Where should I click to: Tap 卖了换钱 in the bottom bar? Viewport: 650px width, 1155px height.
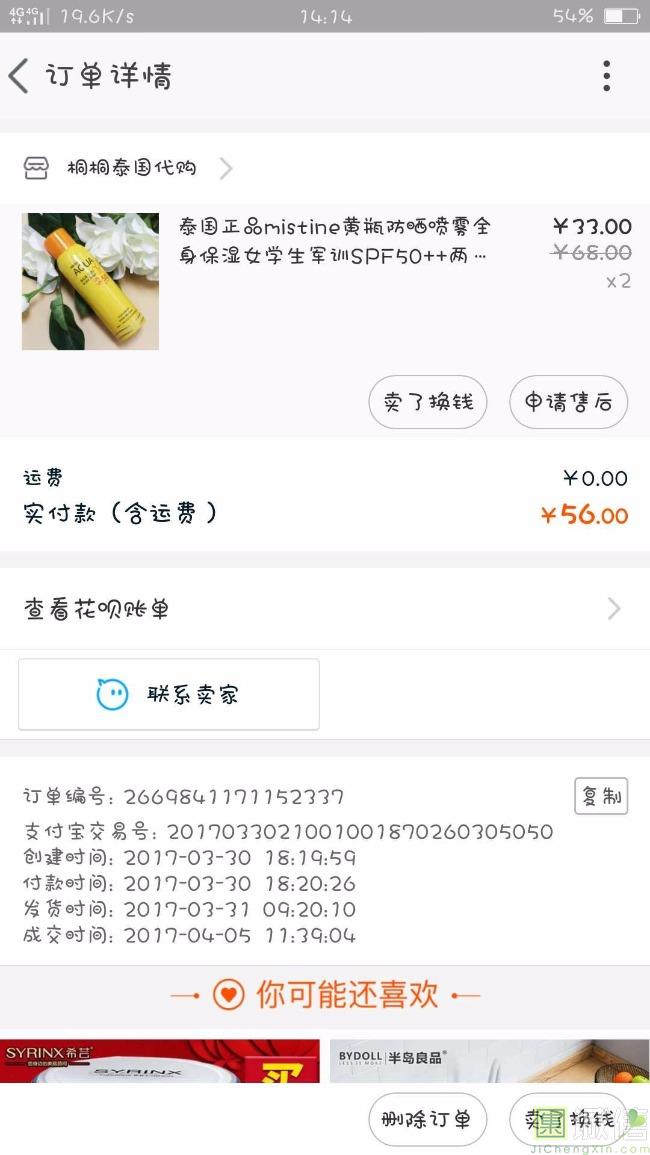point(568,1119)
